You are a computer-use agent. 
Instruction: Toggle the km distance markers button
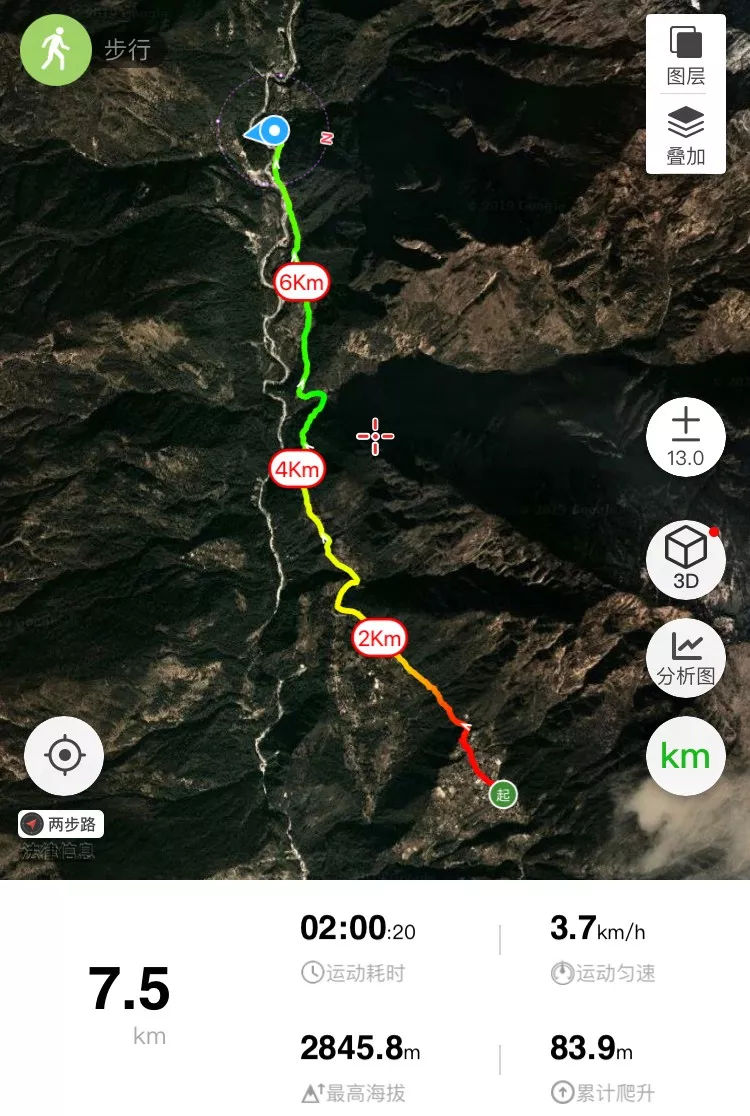[x=685, y=756]
